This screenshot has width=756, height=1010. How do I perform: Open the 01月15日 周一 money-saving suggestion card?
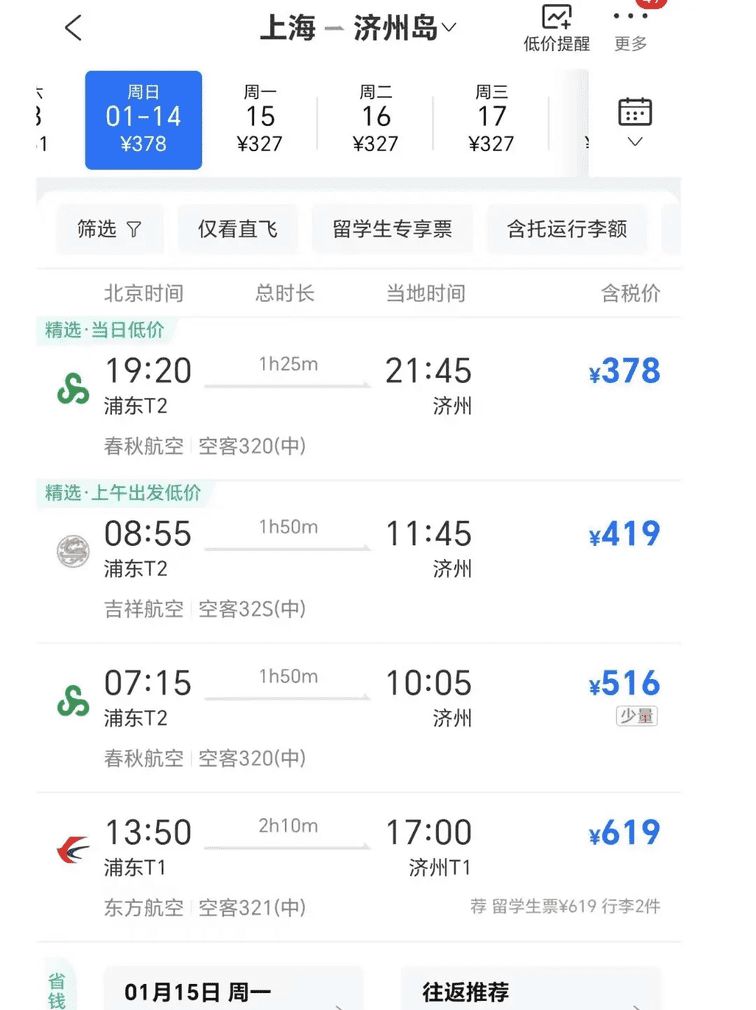[232, 990]
